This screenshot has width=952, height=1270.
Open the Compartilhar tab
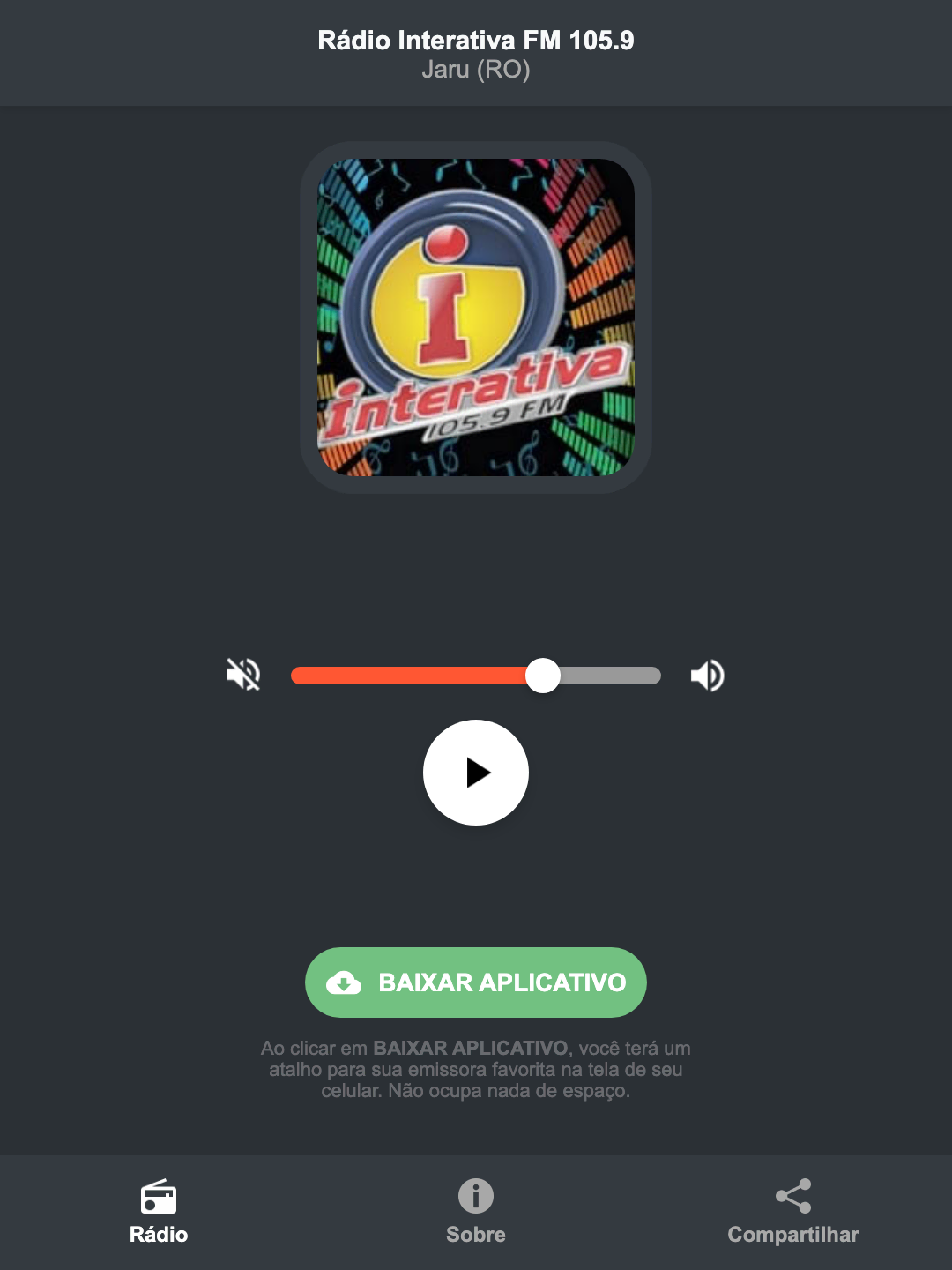(x=792, y=1213)
